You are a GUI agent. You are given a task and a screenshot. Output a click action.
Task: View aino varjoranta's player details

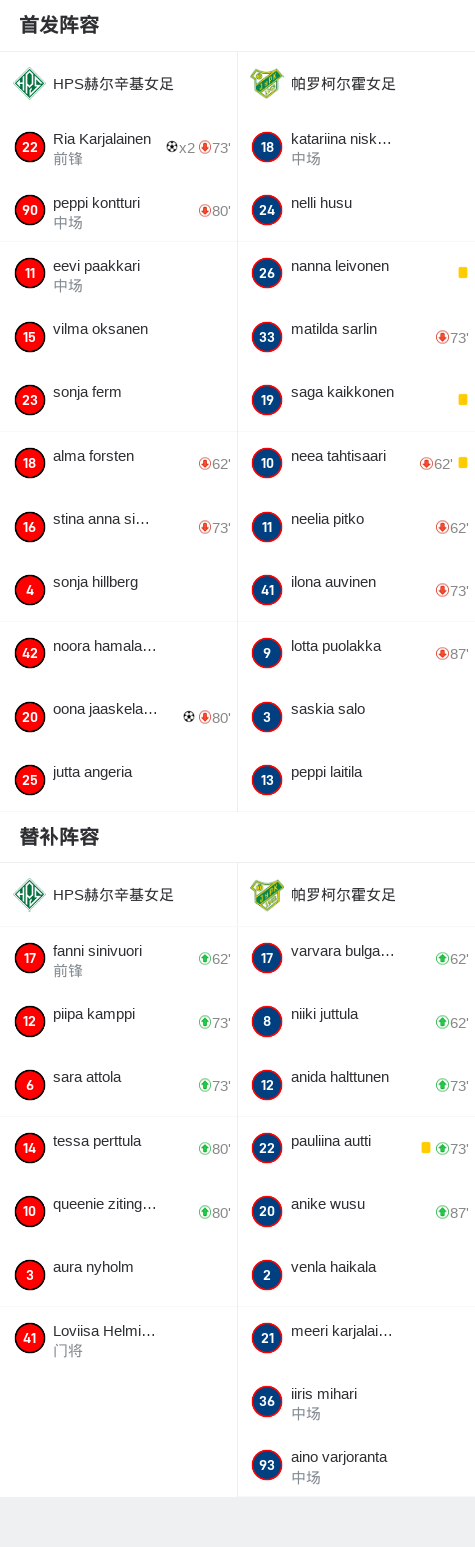[356, 1465]
